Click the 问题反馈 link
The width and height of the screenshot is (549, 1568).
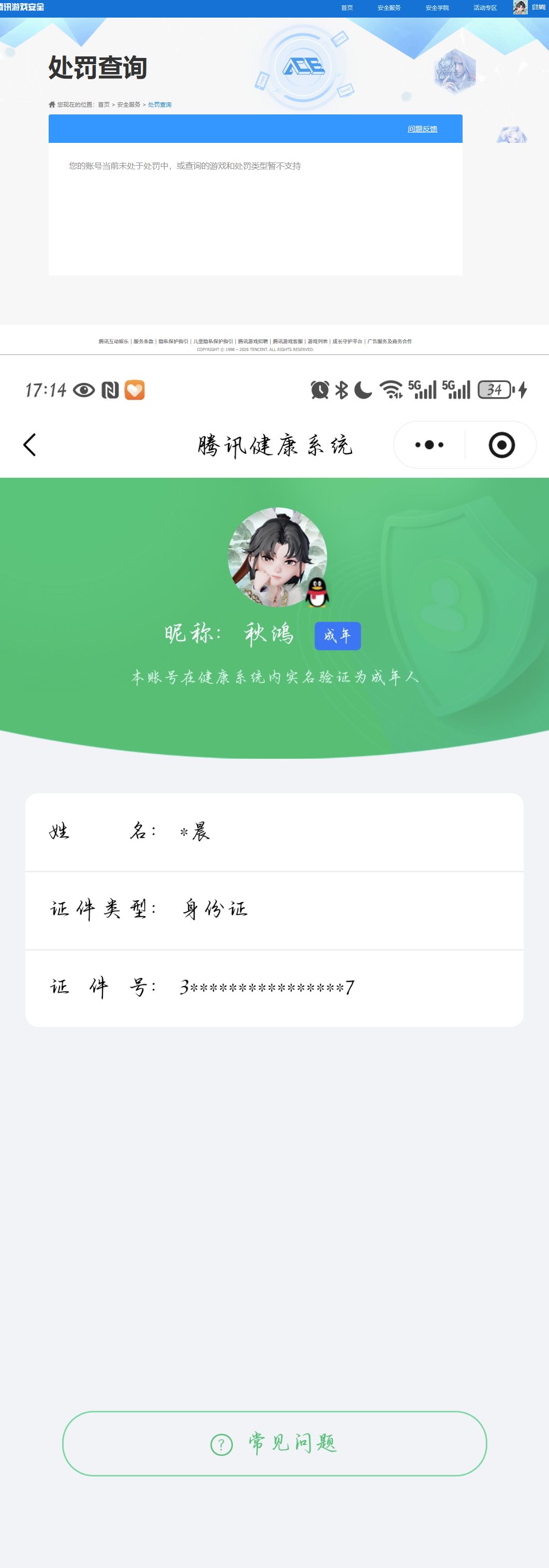tap(422, 129)
